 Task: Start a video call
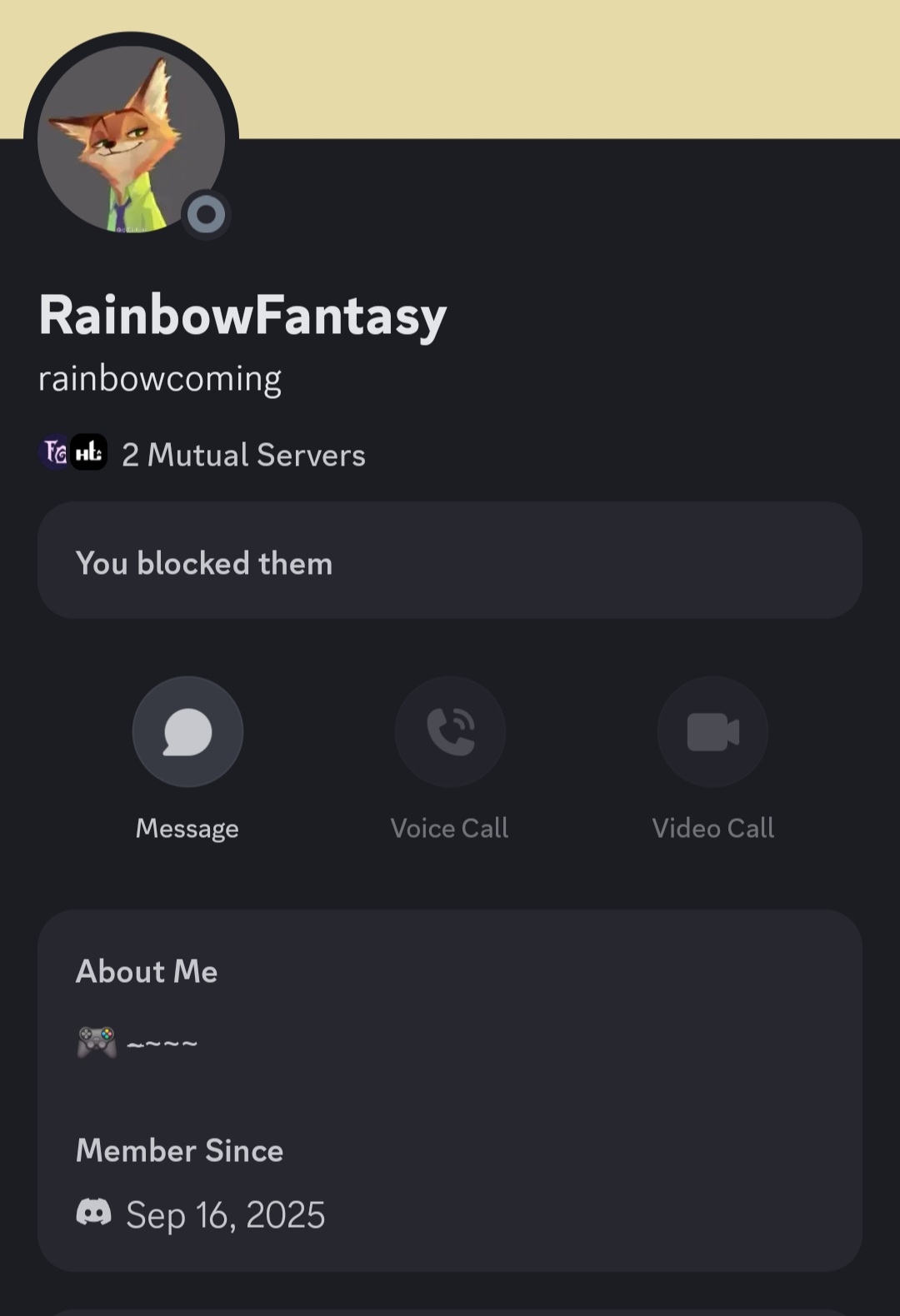(712, 732)
